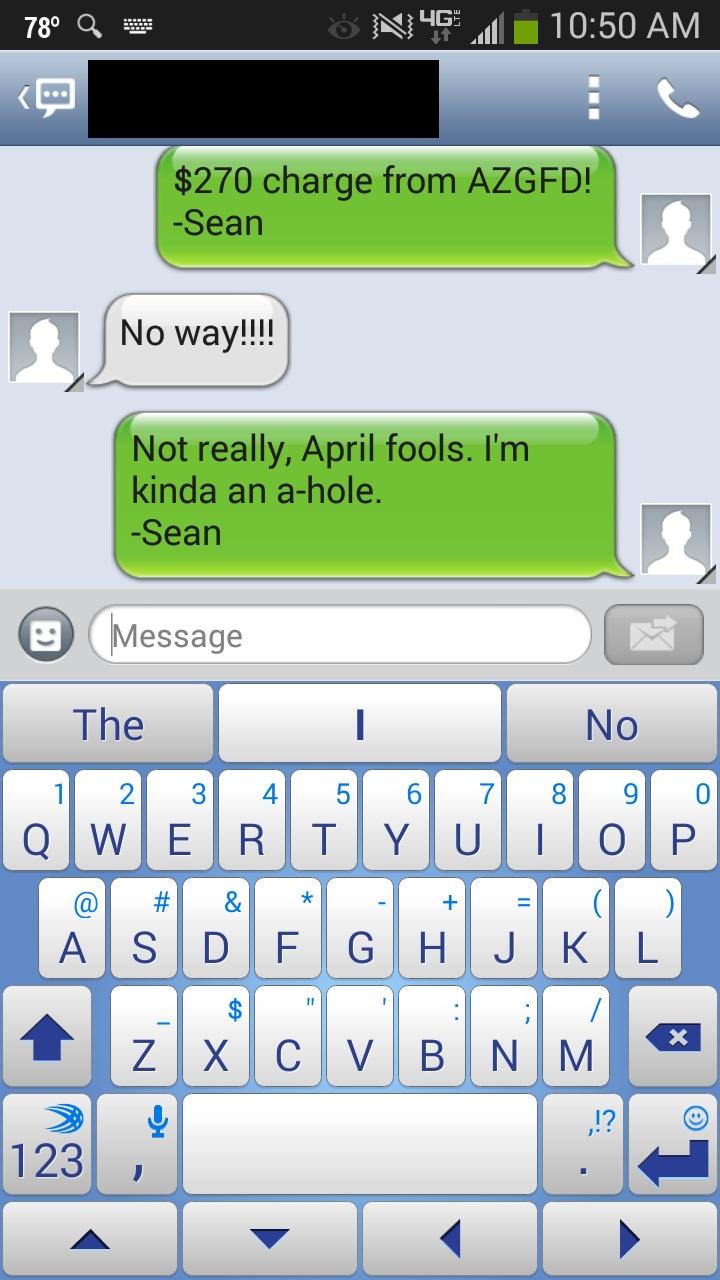
Task: Choose the middle suggestion I
Action: [x=360, y=725]
